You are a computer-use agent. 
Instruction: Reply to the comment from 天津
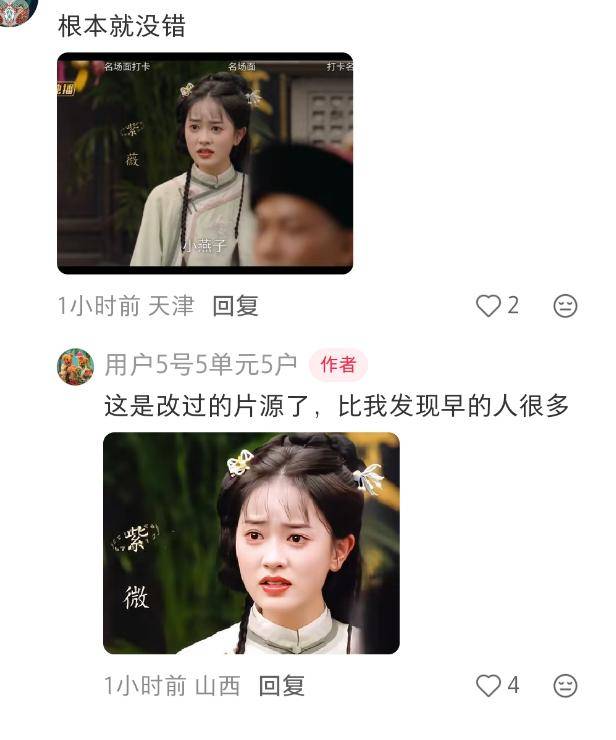(x=236, y=307)
